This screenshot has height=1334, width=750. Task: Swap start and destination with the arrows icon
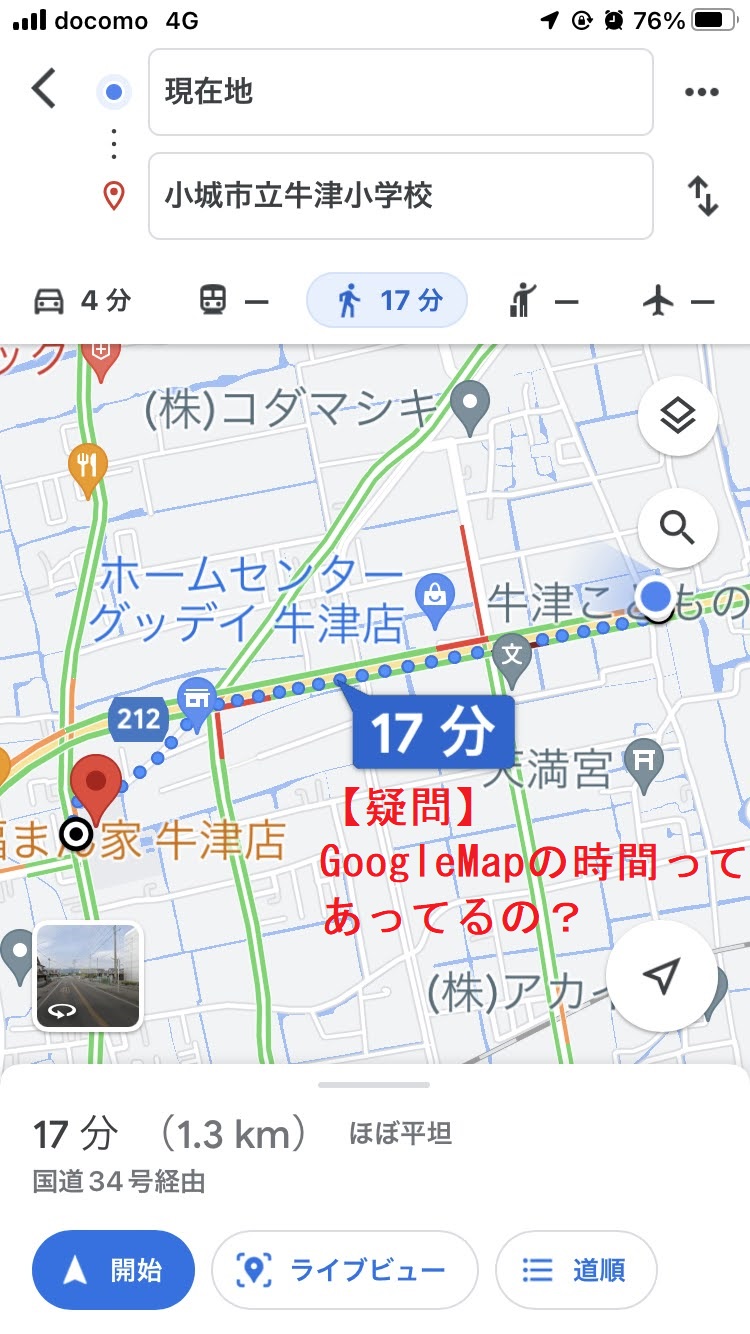(703, 195)
